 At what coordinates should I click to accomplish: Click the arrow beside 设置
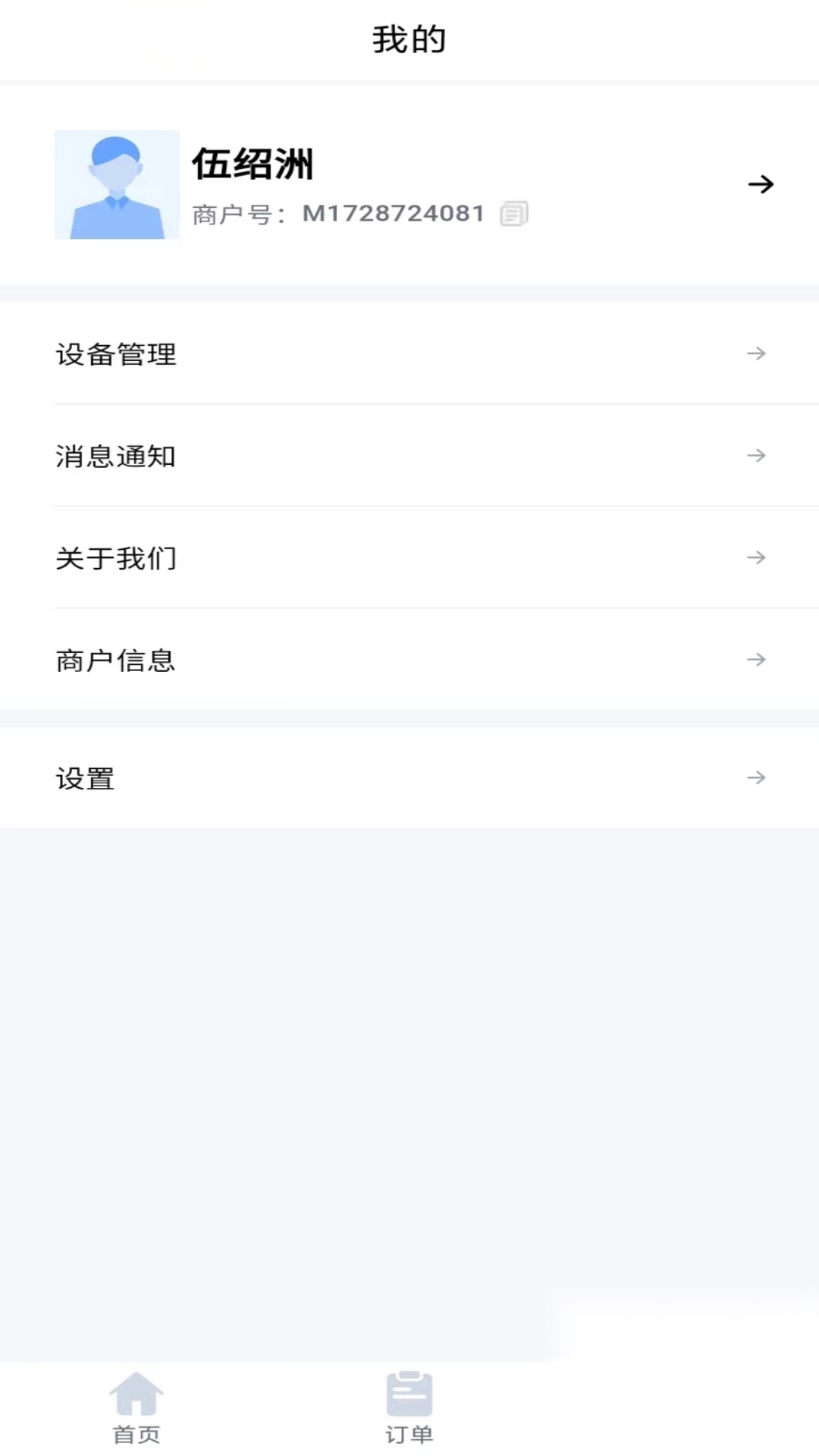(756, 778)
